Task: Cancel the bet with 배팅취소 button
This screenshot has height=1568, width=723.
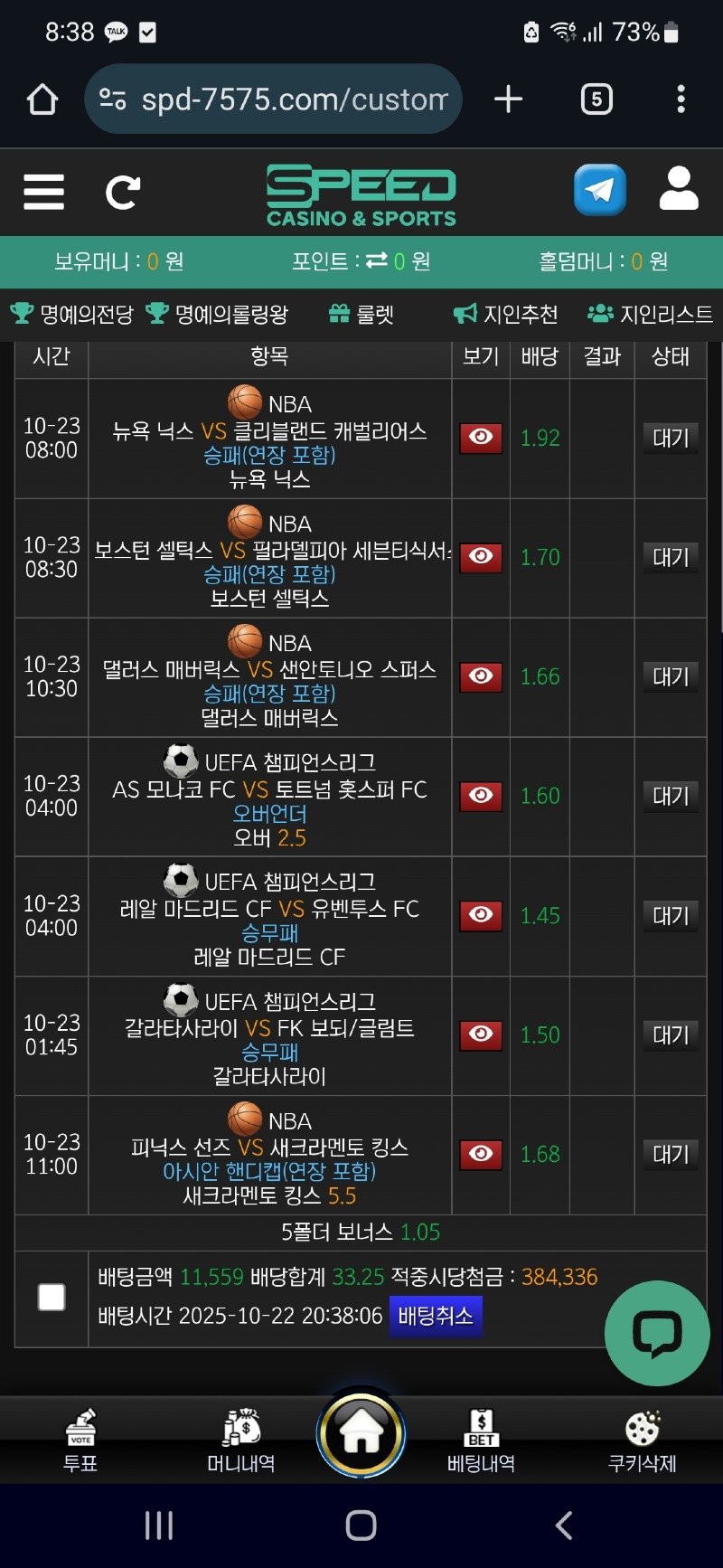Action: [x=436, y=1316]
